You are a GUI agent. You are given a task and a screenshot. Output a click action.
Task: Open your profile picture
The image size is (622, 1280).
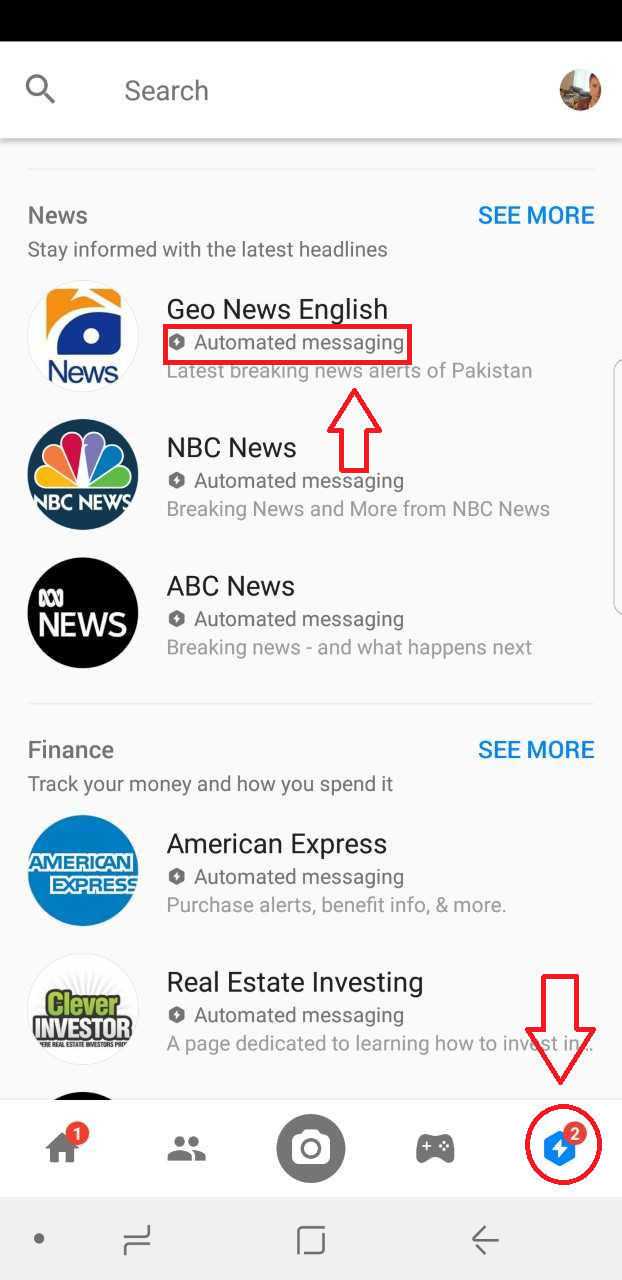coord(580,90)
